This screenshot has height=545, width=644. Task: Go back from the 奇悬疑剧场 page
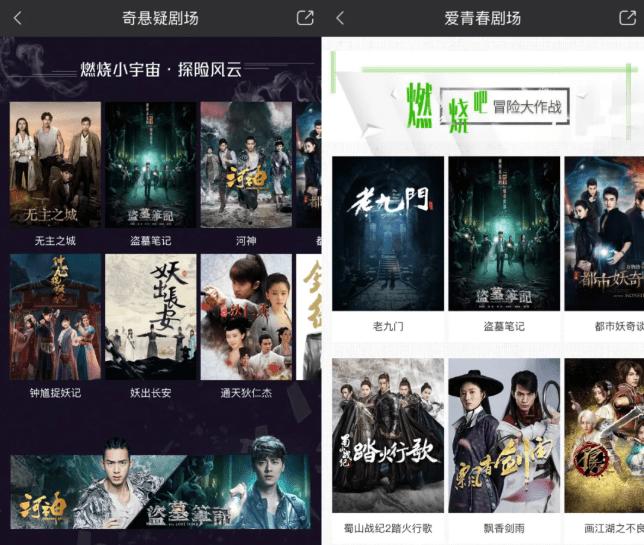tap(18, 18)
